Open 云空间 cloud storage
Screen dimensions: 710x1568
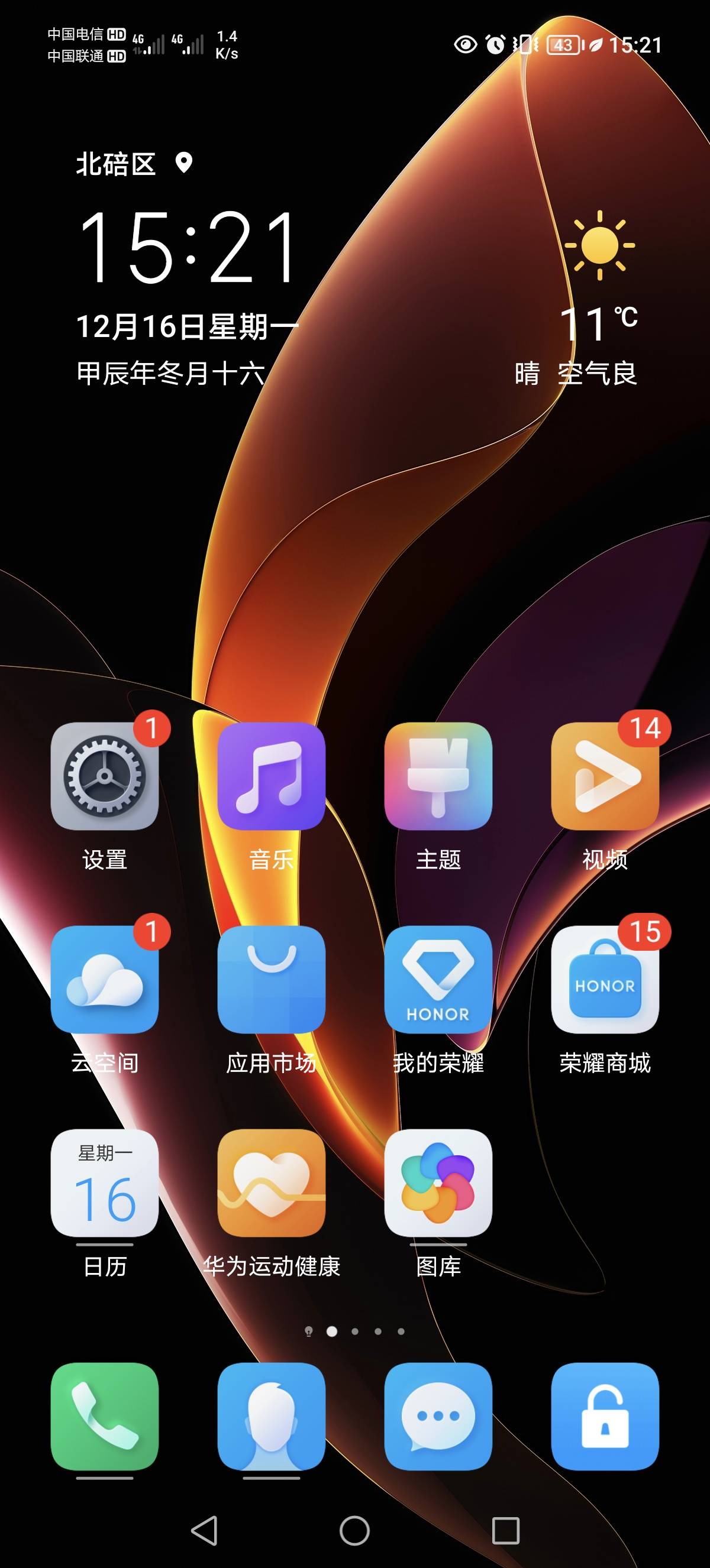point(105,979)
